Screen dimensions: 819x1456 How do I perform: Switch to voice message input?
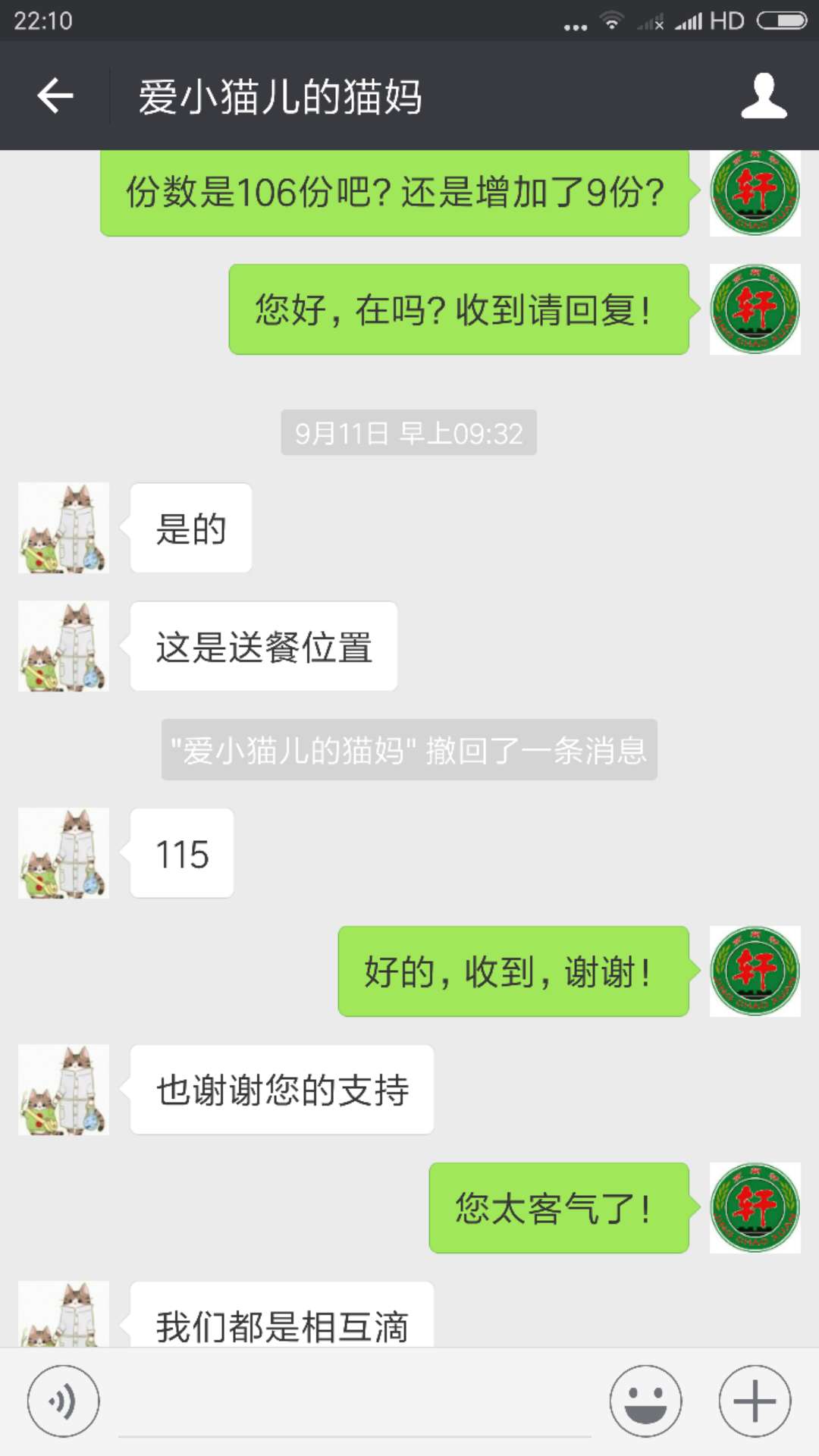pos(63,1401)
